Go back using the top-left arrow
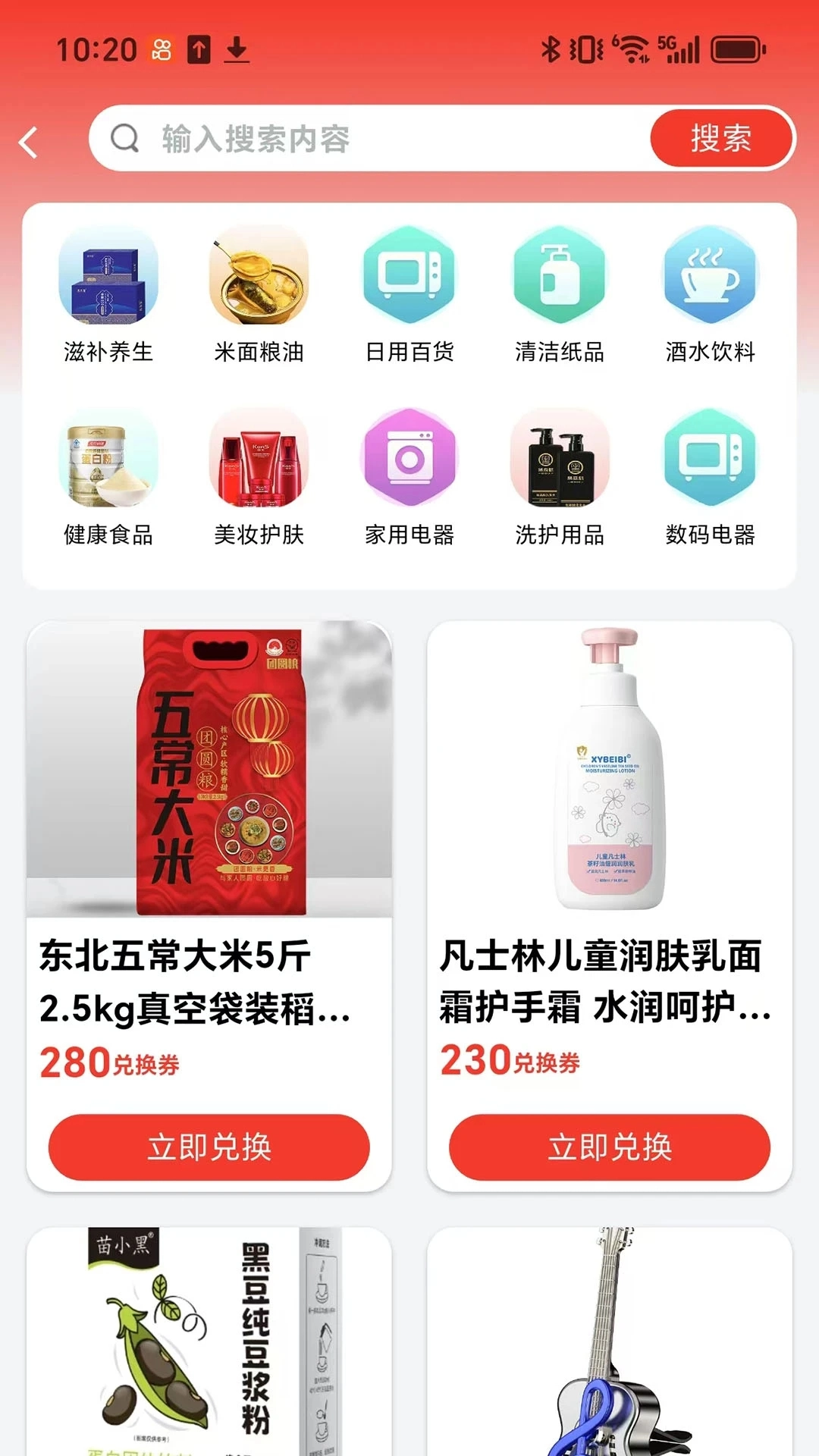 [29, 142]
